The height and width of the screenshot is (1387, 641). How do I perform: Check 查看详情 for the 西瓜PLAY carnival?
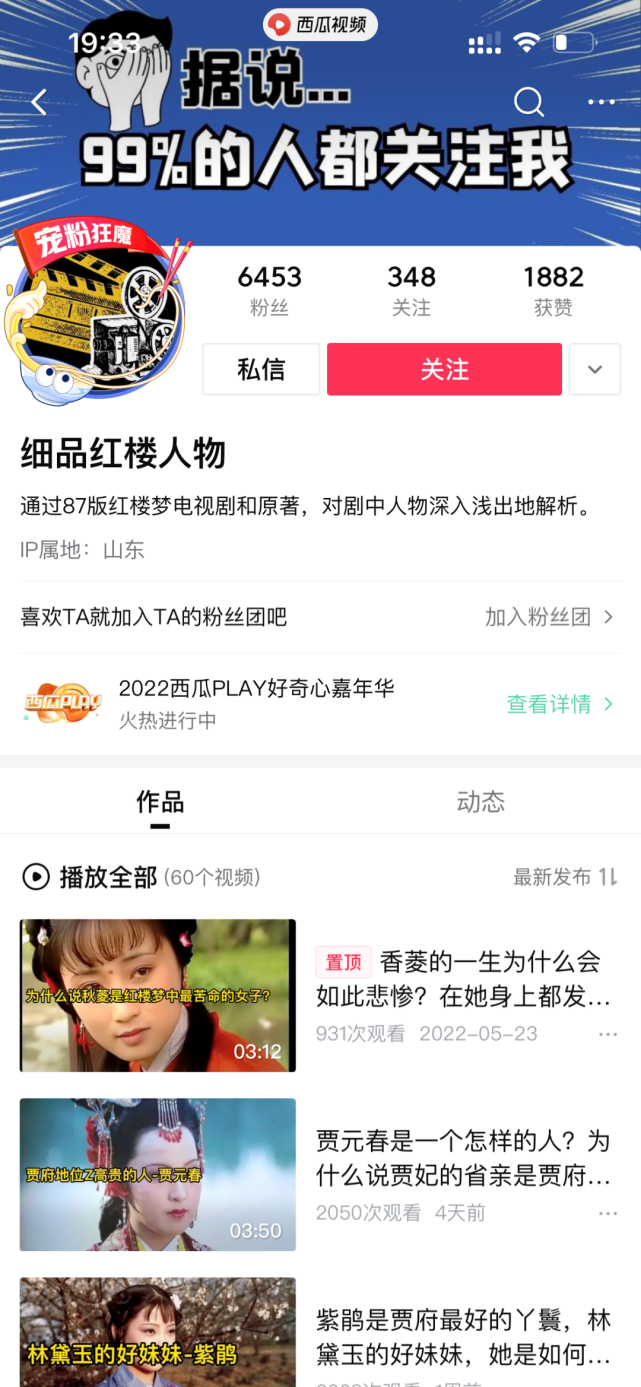pos(559,704)
